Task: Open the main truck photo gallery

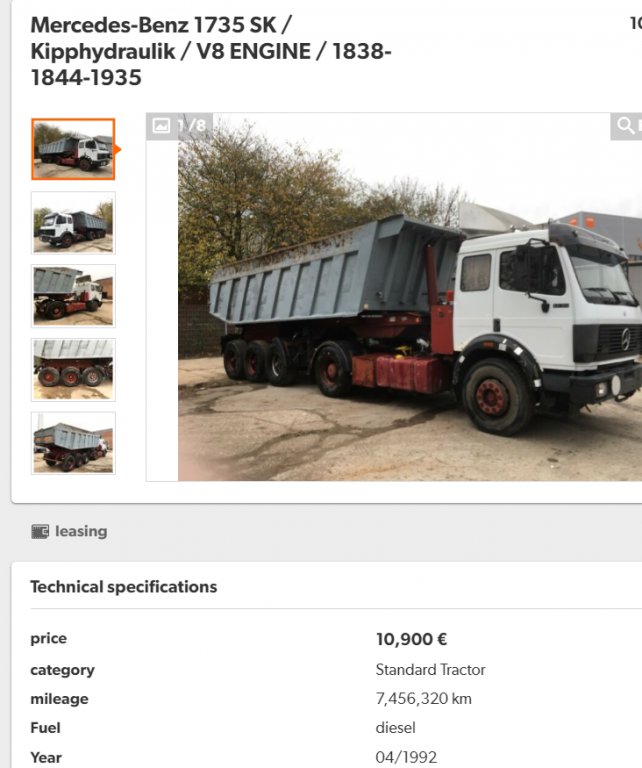Action: (x=410, y=300)
